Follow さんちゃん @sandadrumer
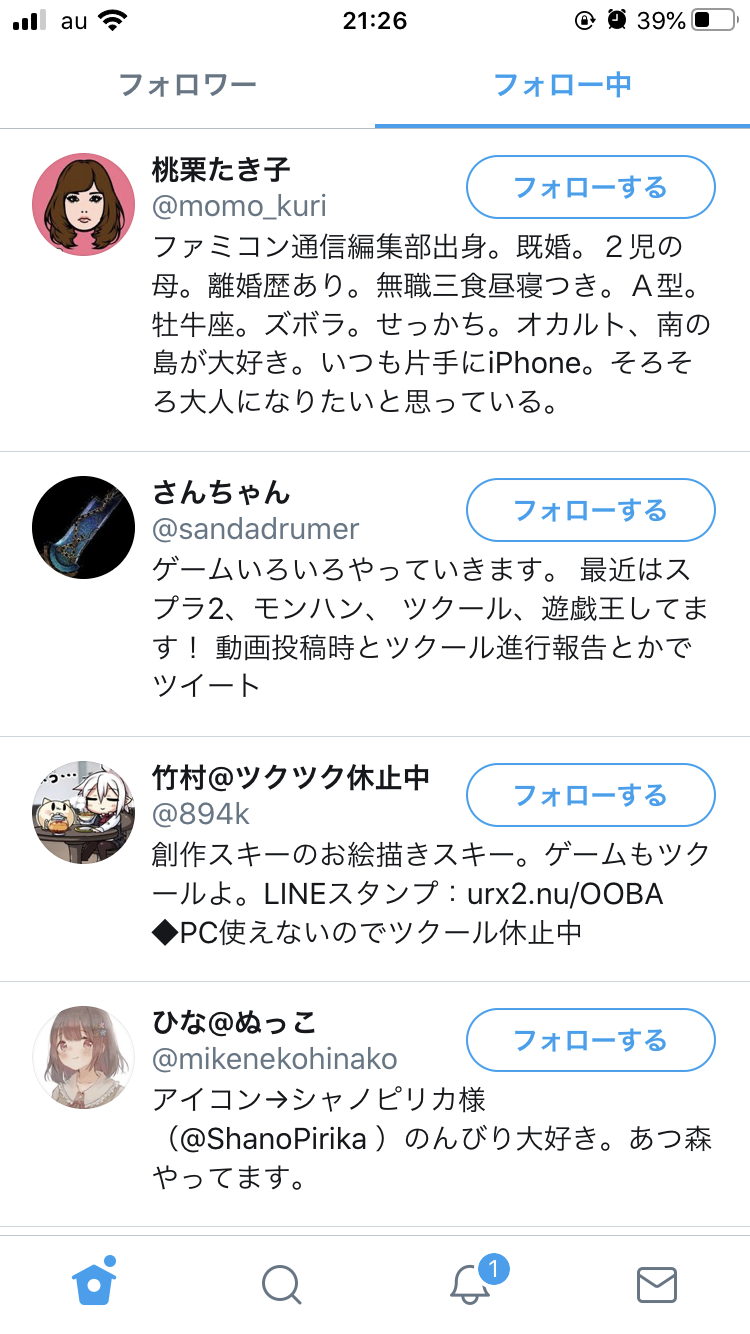Image resolution: width=750 pixels, height=1334 pixels. [x=591, y=510]
